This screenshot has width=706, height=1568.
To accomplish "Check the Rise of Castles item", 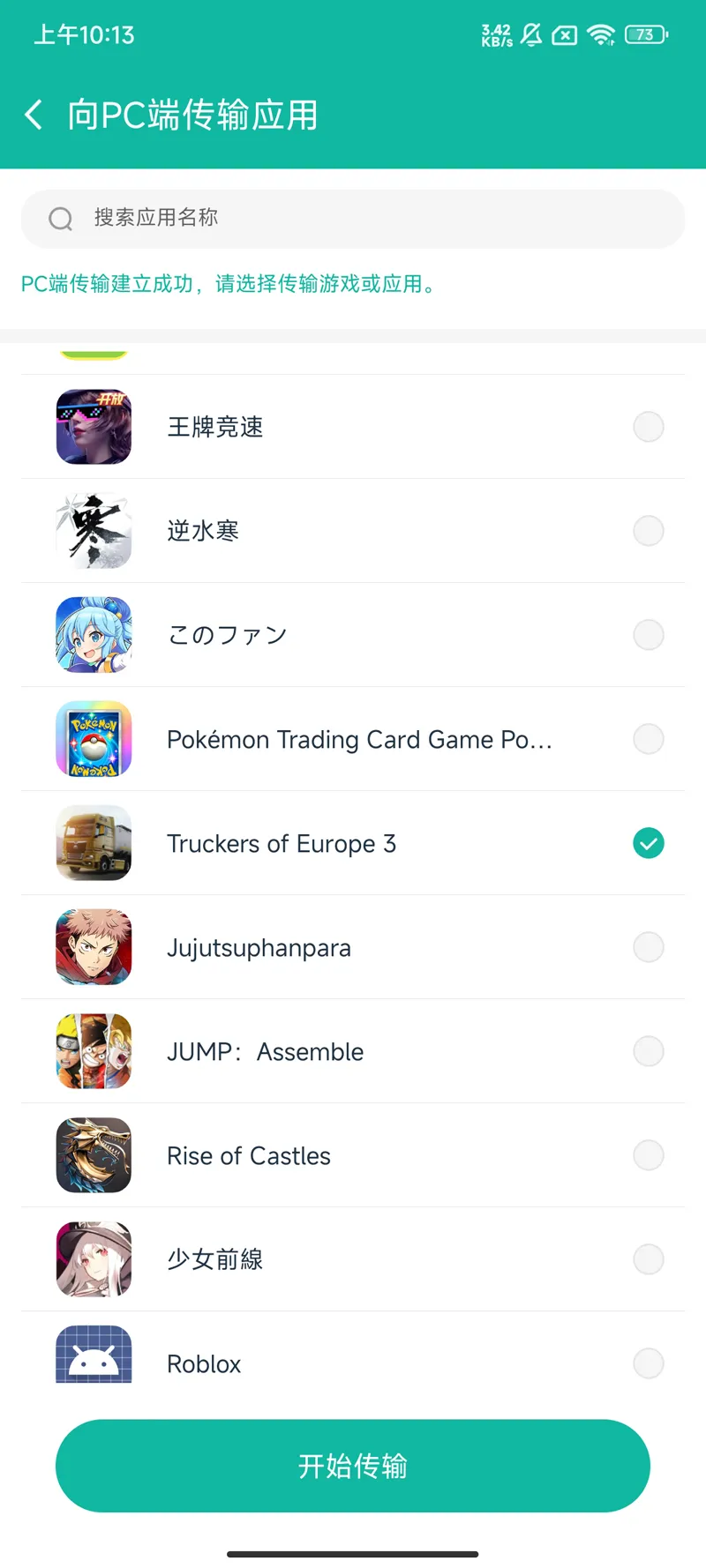I will pos(648,1155).
